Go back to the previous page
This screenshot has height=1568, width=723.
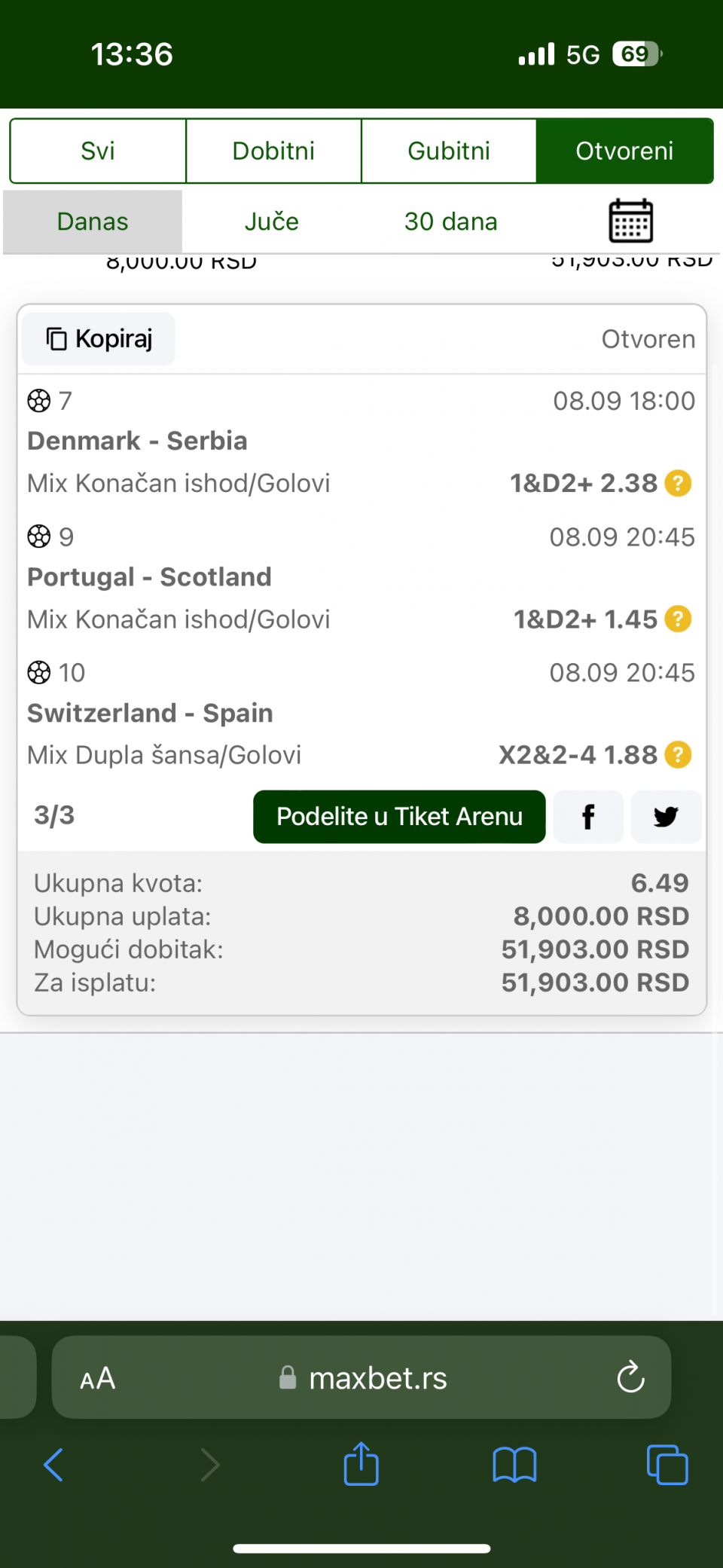tap(53, 1465)
